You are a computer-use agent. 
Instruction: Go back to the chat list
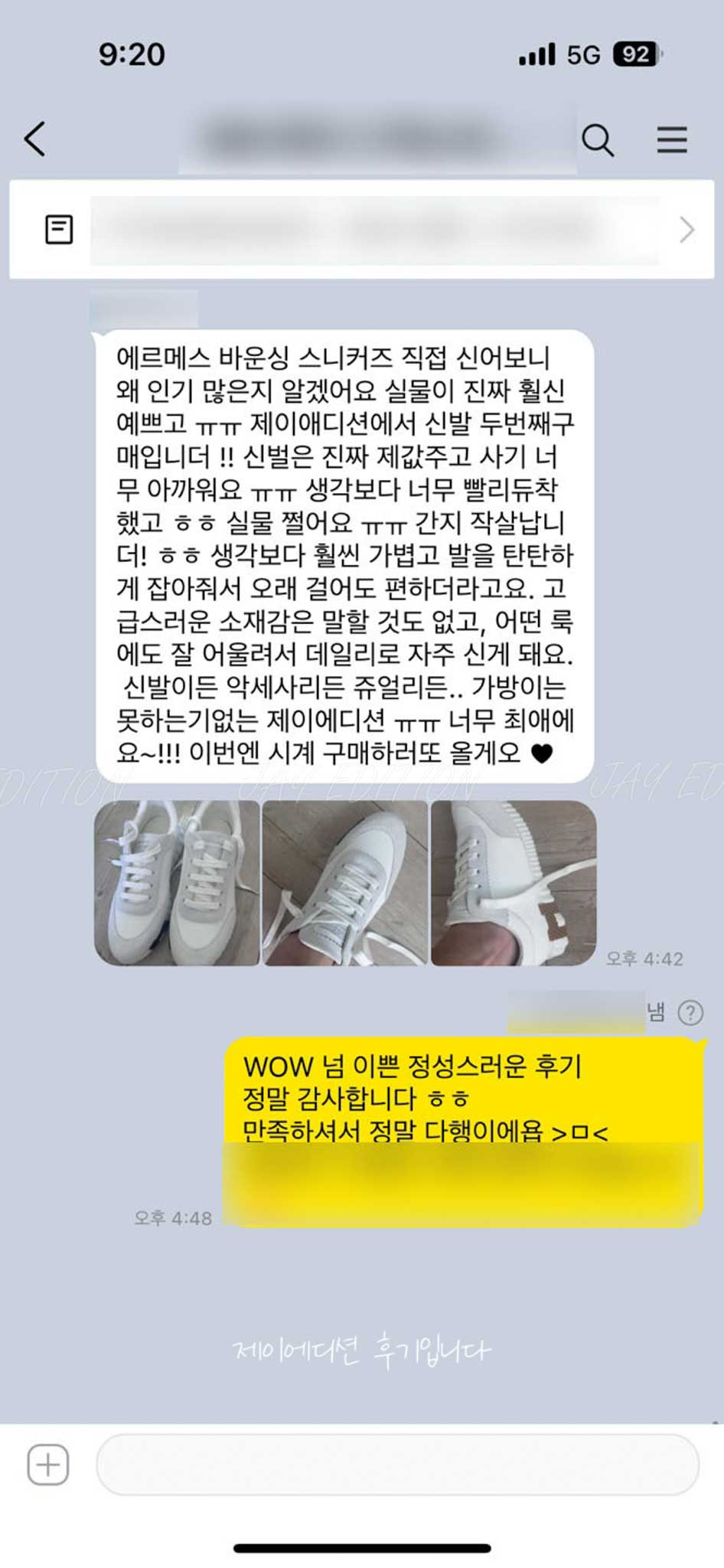(35, 139)
